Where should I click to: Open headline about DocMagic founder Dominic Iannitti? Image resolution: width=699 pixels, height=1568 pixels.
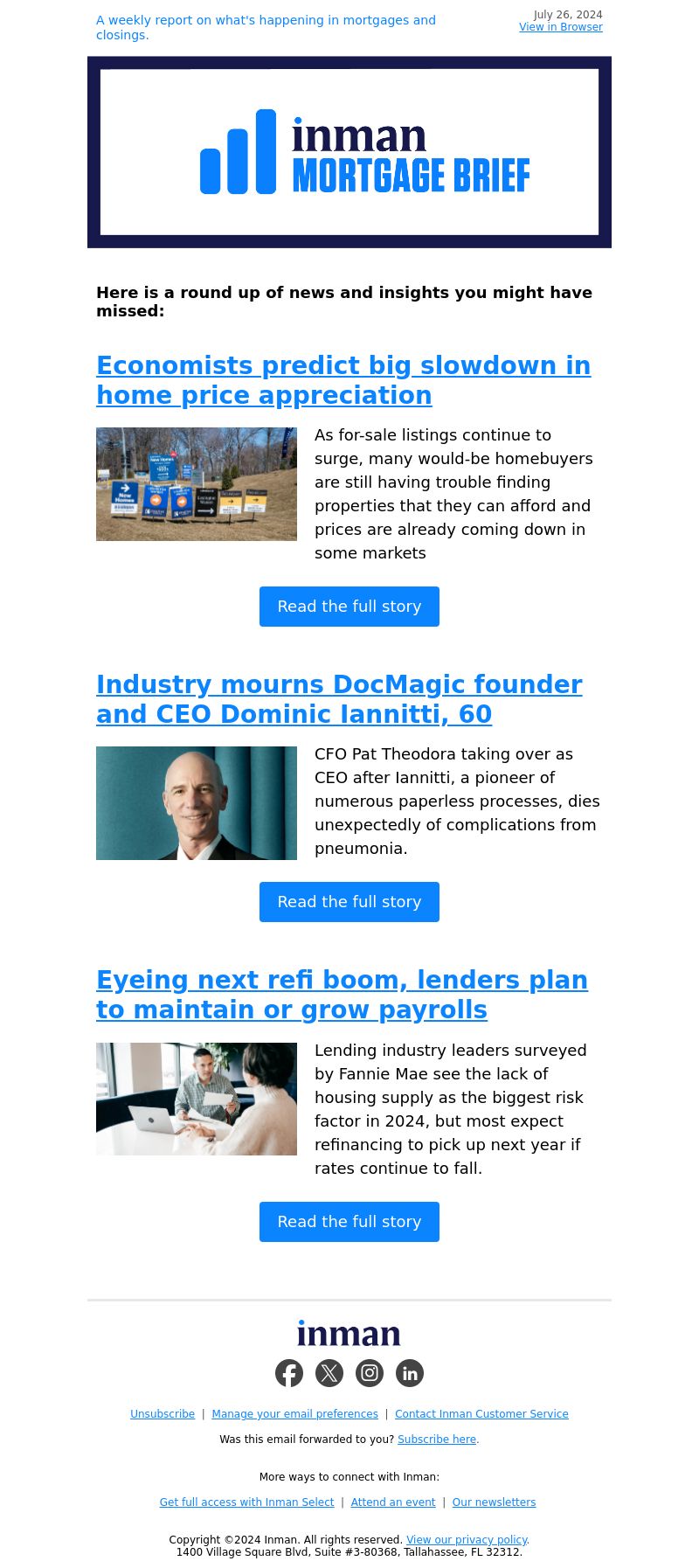339,699
